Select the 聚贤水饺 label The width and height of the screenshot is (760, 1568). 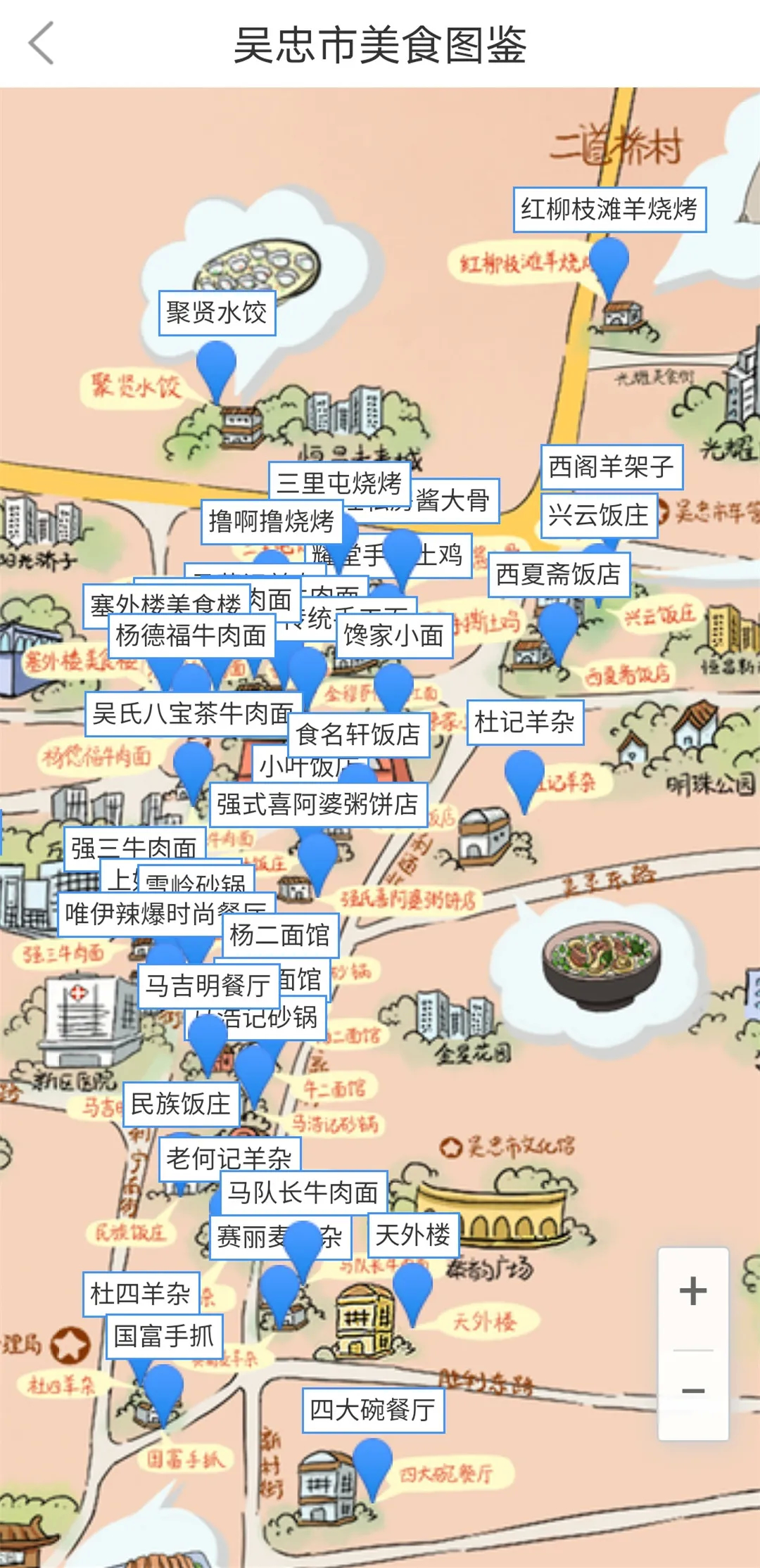217,312
